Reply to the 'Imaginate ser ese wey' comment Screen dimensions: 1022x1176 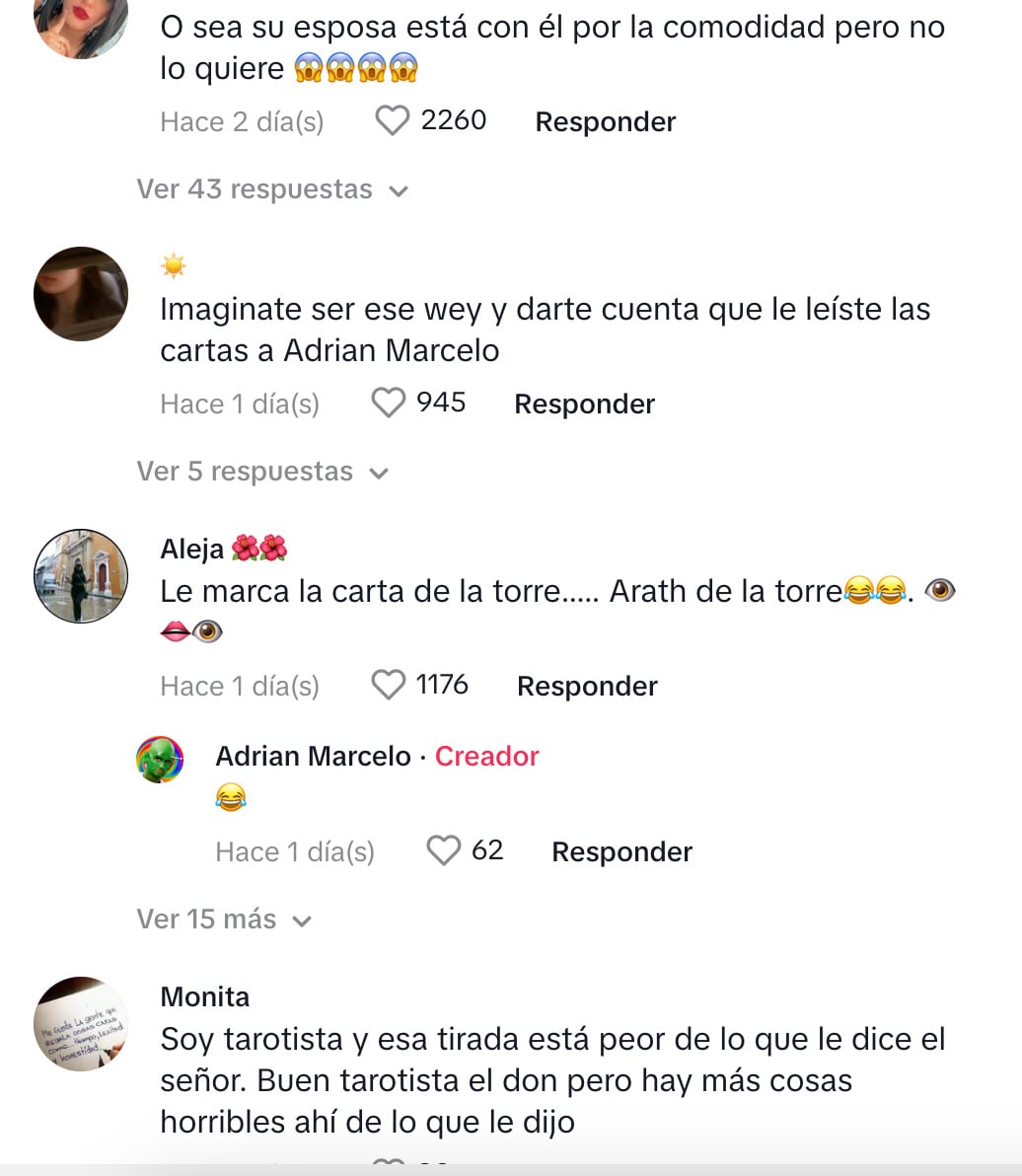pos(584,404)
